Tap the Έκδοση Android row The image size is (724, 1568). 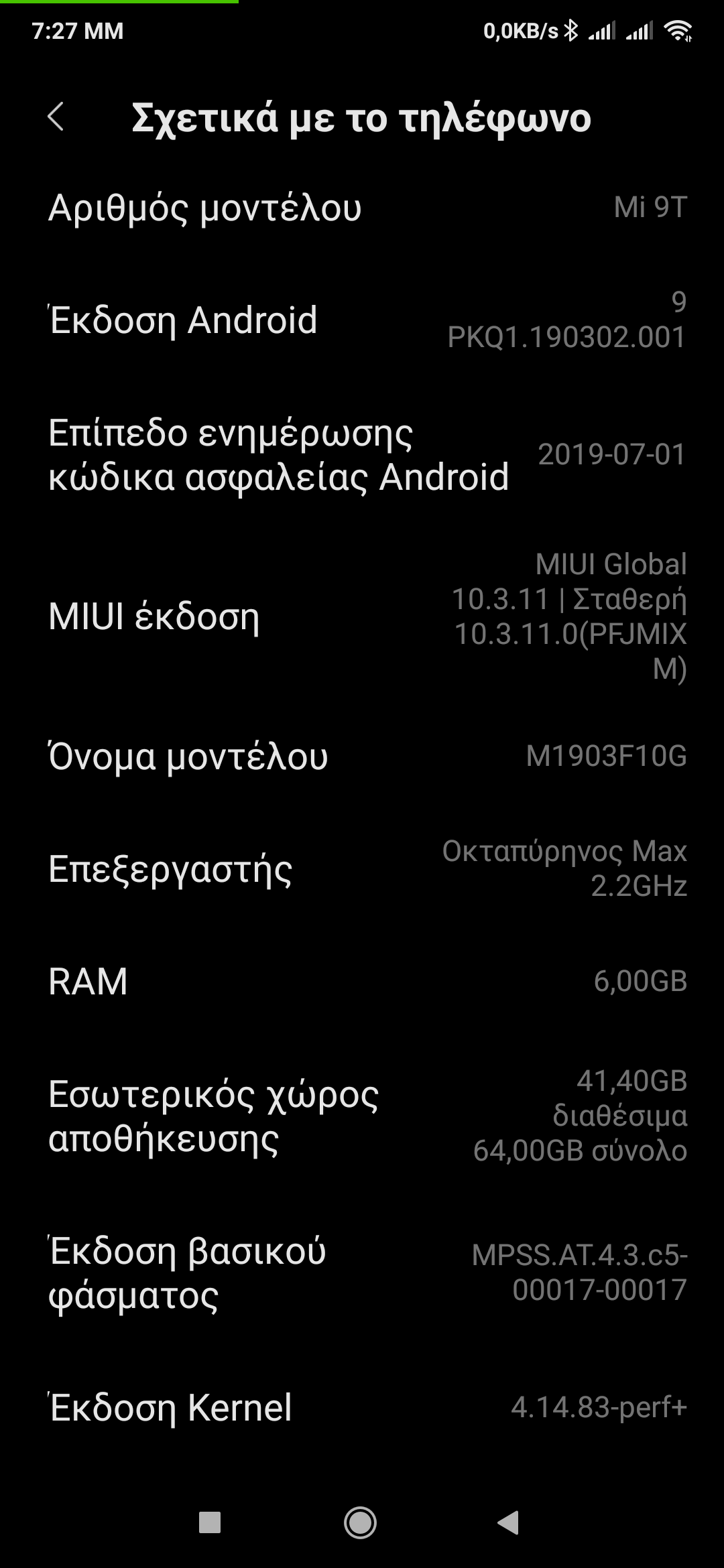(x=362, y=320)
